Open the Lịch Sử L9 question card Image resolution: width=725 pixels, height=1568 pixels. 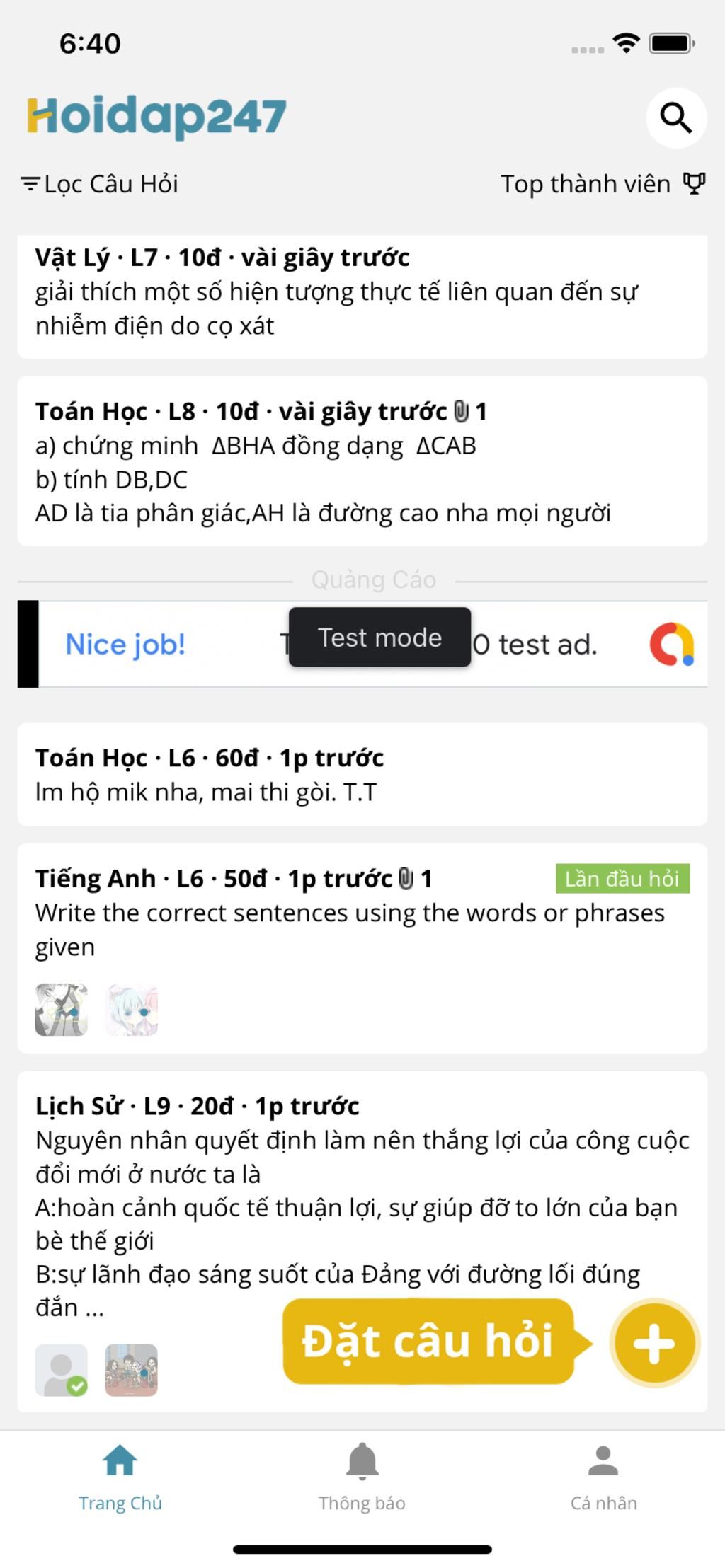[x=362, y=1189]
